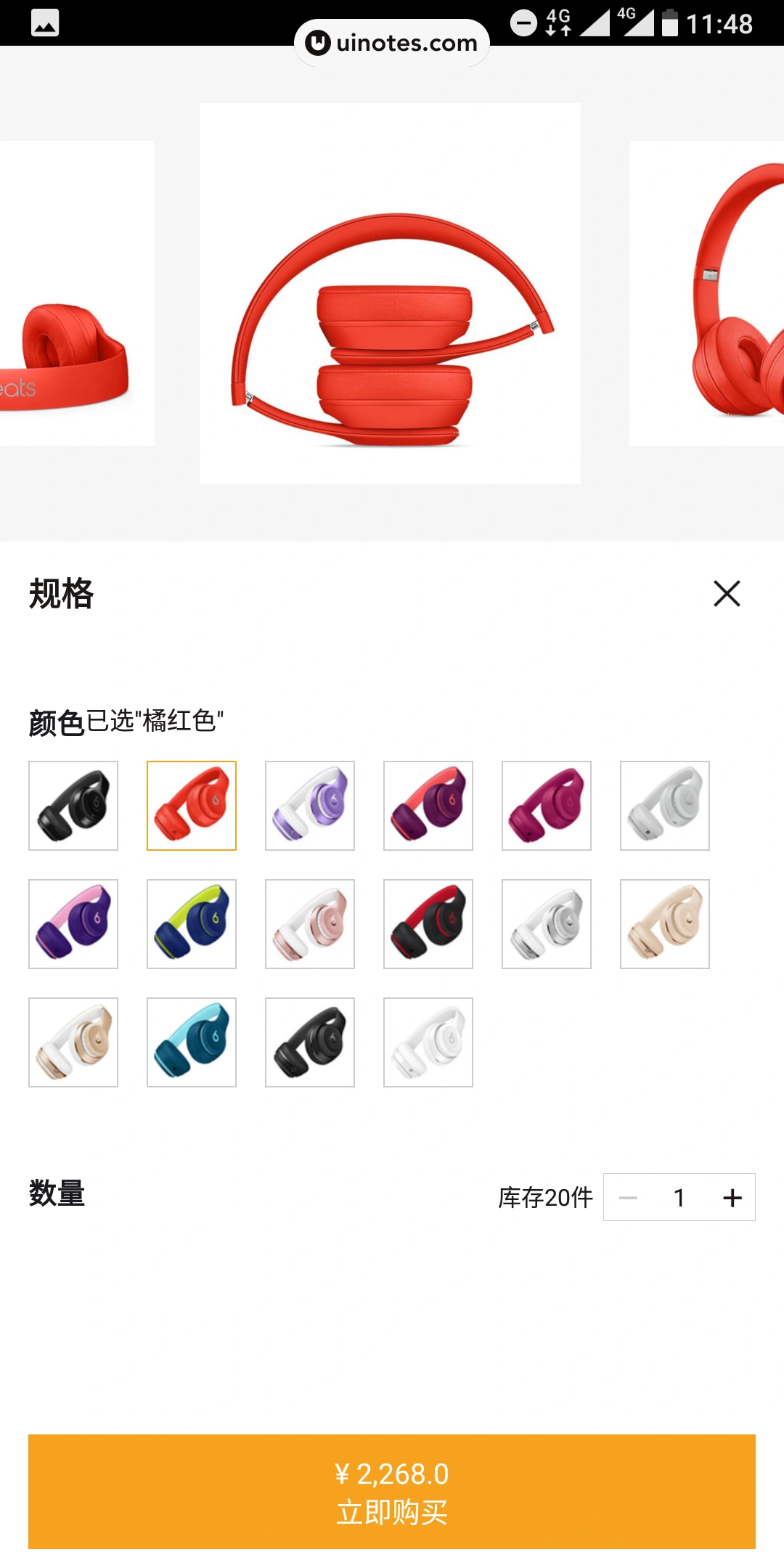Open the uinotes.com address pill
Viewport: 784px width, 1568px height.
(x=392, y=44)
